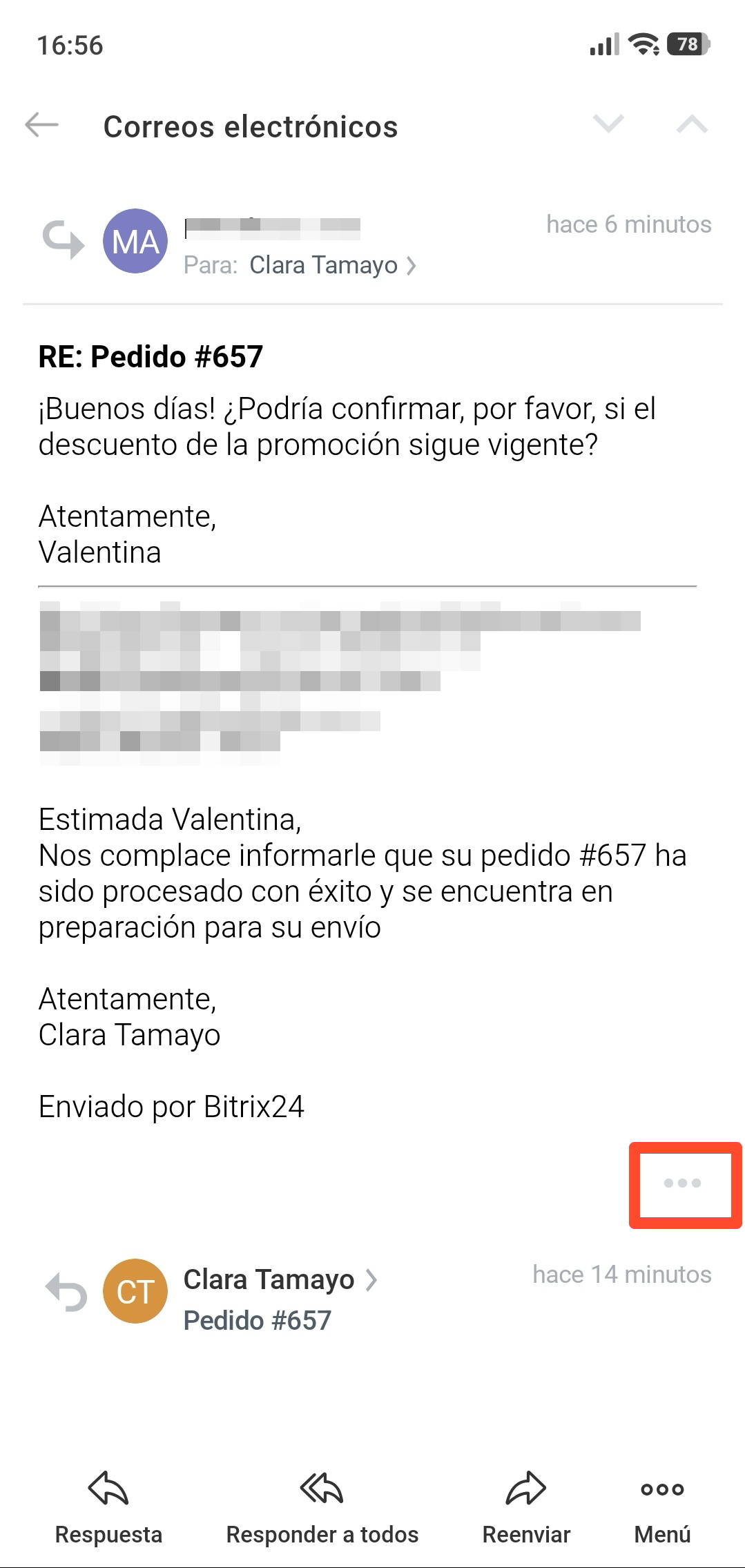Tap the MA sender avatar
Image resolution: width=745 pixels, height=1568 pixels.
tap(135, 242)
